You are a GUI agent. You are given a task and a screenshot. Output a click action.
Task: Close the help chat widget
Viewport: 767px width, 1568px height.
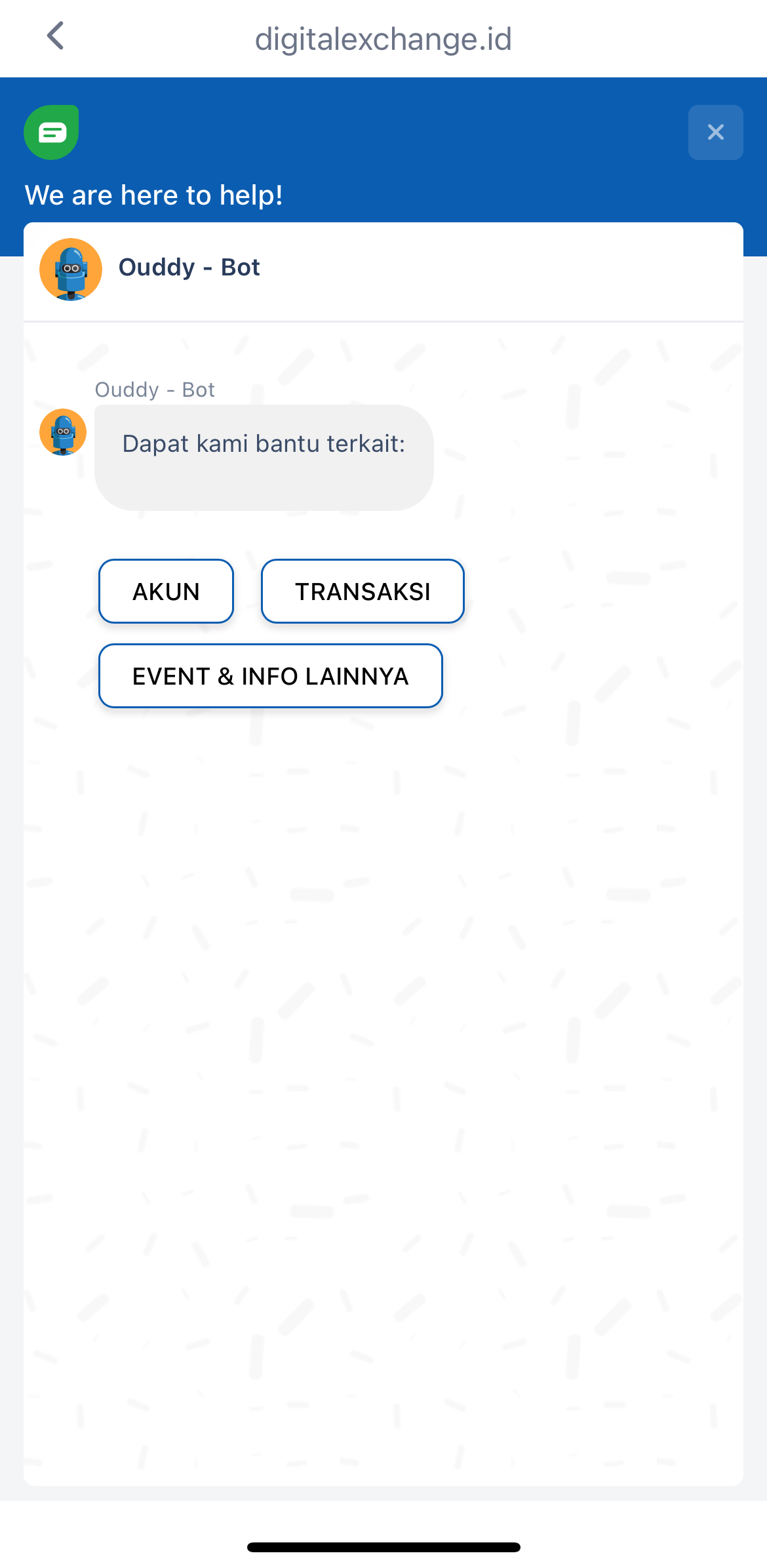pyautogui.click(x=715, y=132)
